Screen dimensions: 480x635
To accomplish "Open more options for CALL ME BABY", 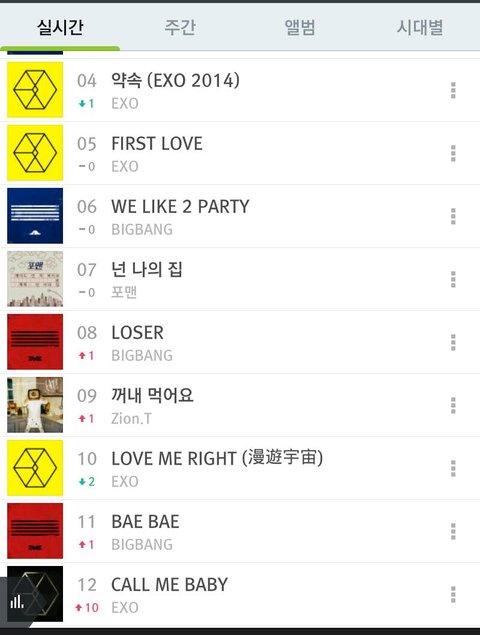I will (x=453, y=594).
